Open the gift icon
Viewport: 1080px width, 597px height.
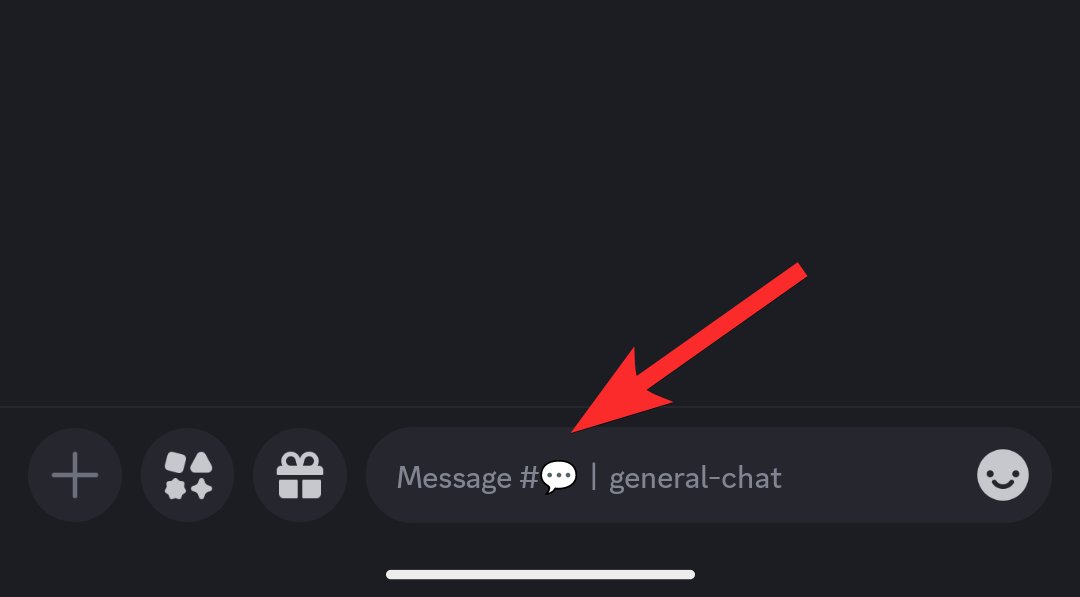(300, 475)
